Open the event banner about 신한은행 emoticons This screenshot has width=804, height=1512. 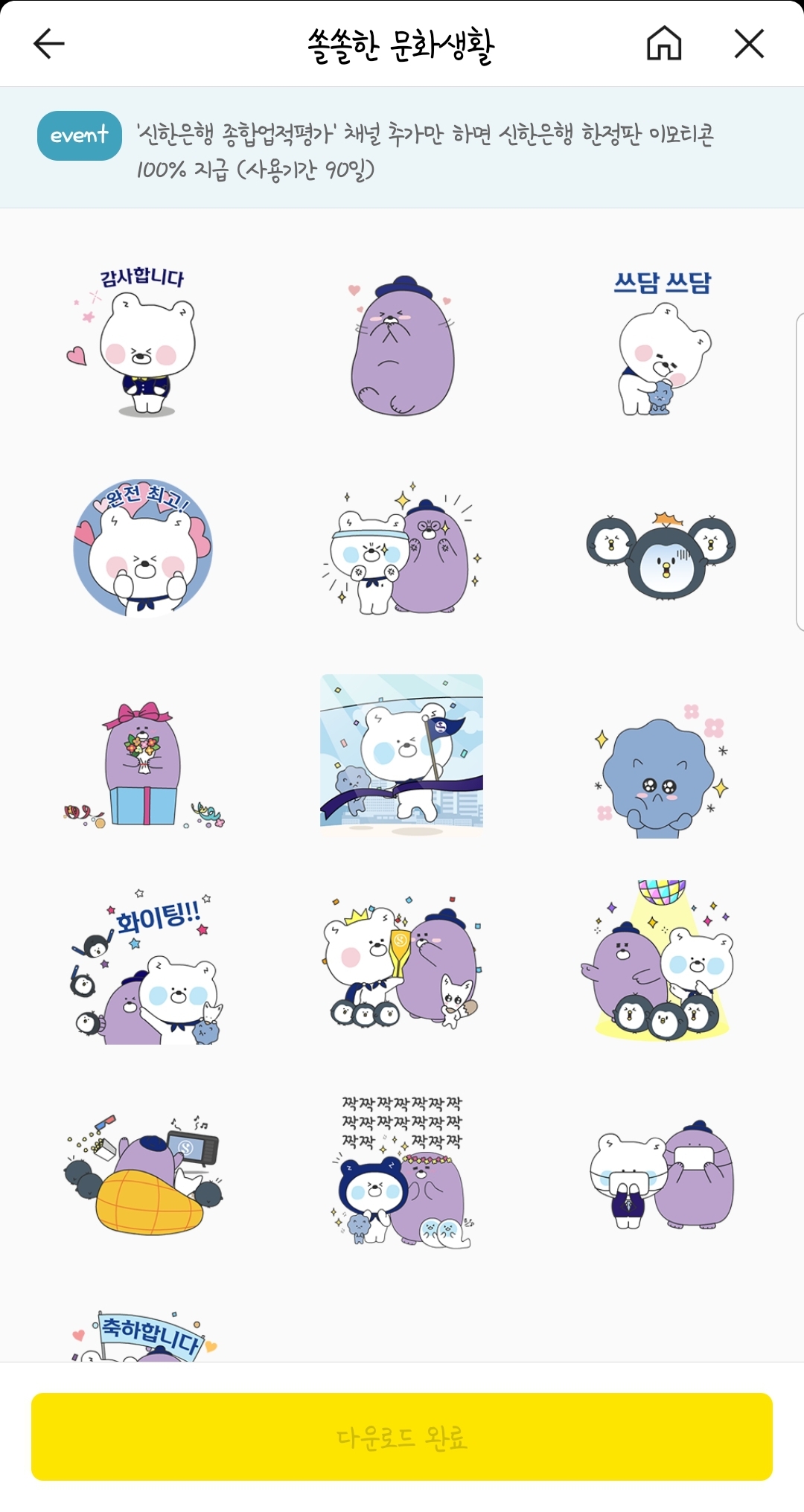(x=402, y=147)
